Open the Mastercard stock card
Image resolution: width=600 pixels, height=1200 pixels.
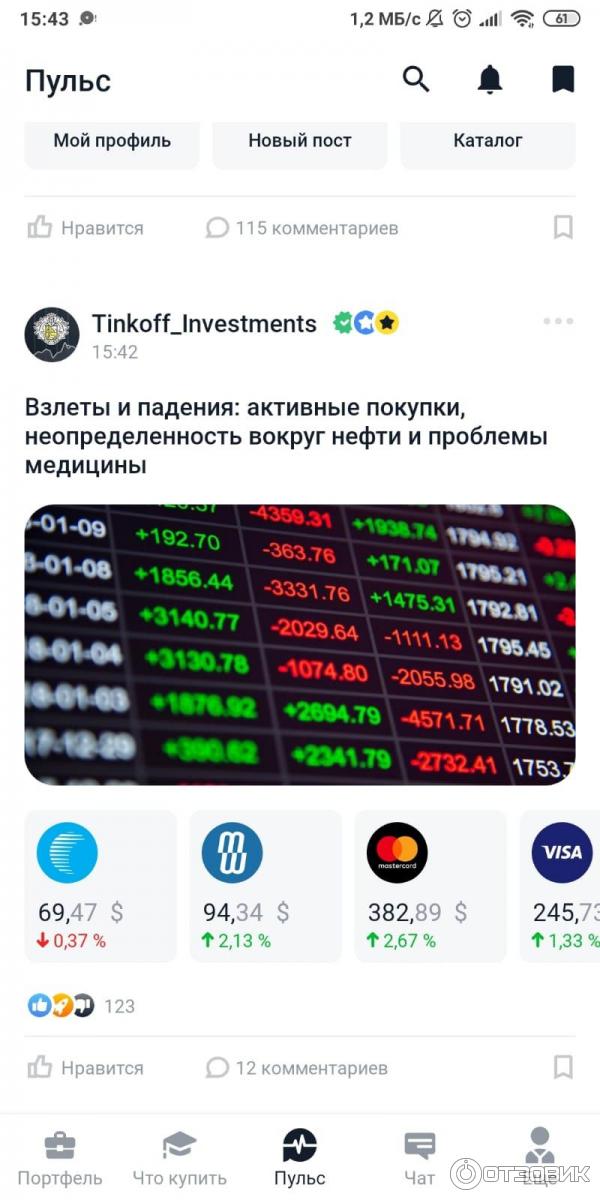tap(431, 886)
